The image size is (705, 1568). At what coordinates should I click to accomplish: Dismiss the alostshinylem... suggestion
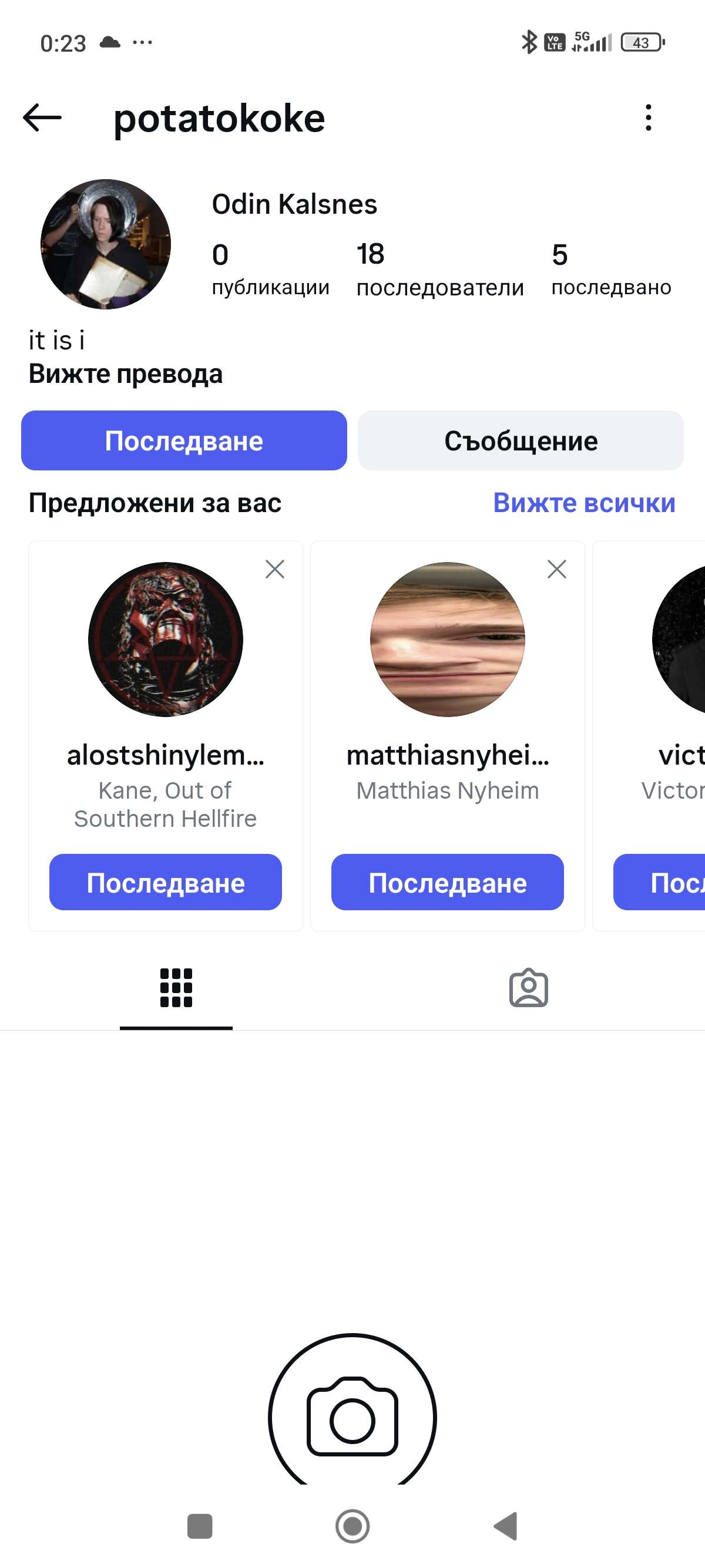[x=275, y=569]
